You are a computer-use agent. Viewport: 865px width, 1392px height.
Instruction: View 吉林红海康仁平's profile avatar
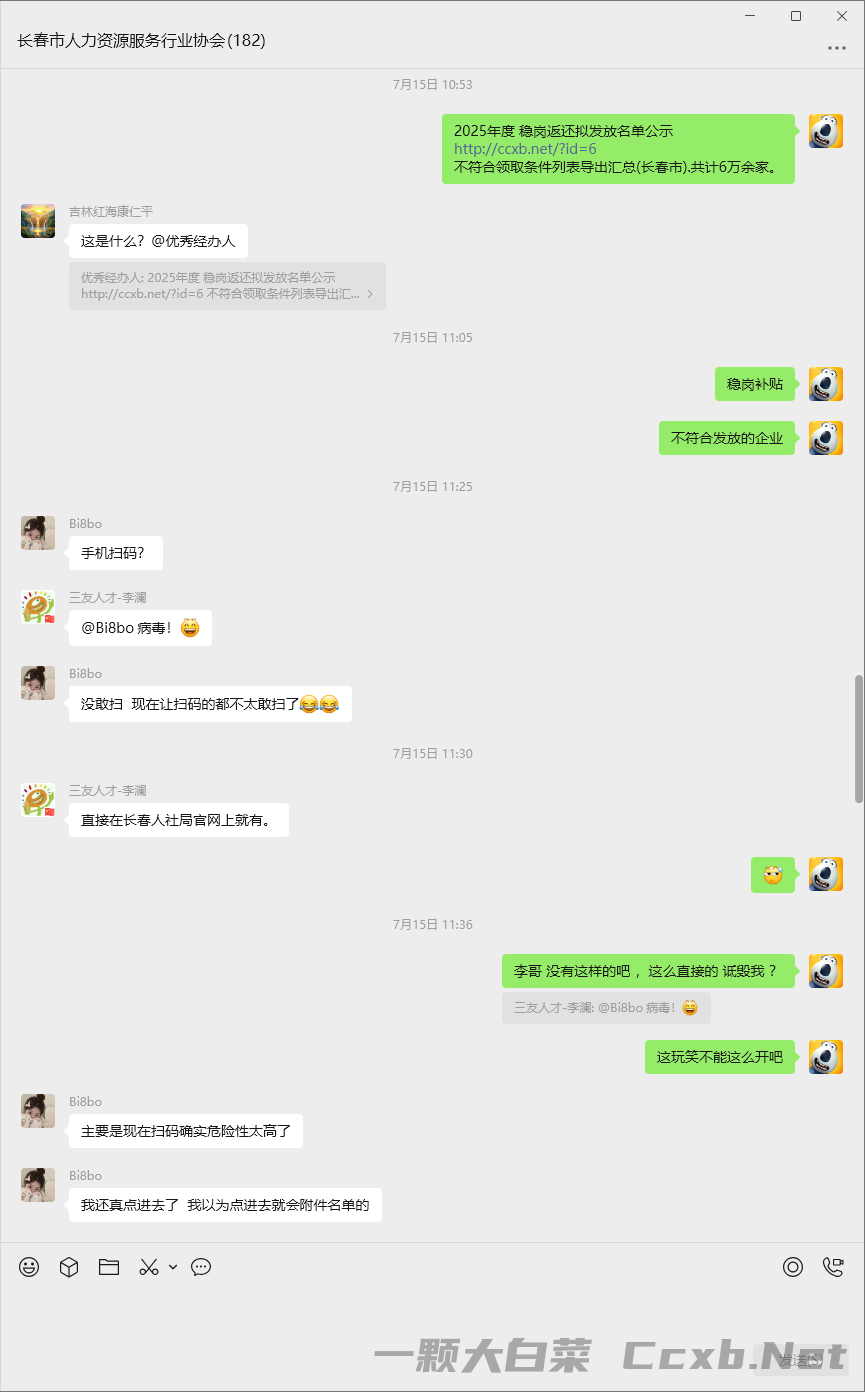(38, 221)
